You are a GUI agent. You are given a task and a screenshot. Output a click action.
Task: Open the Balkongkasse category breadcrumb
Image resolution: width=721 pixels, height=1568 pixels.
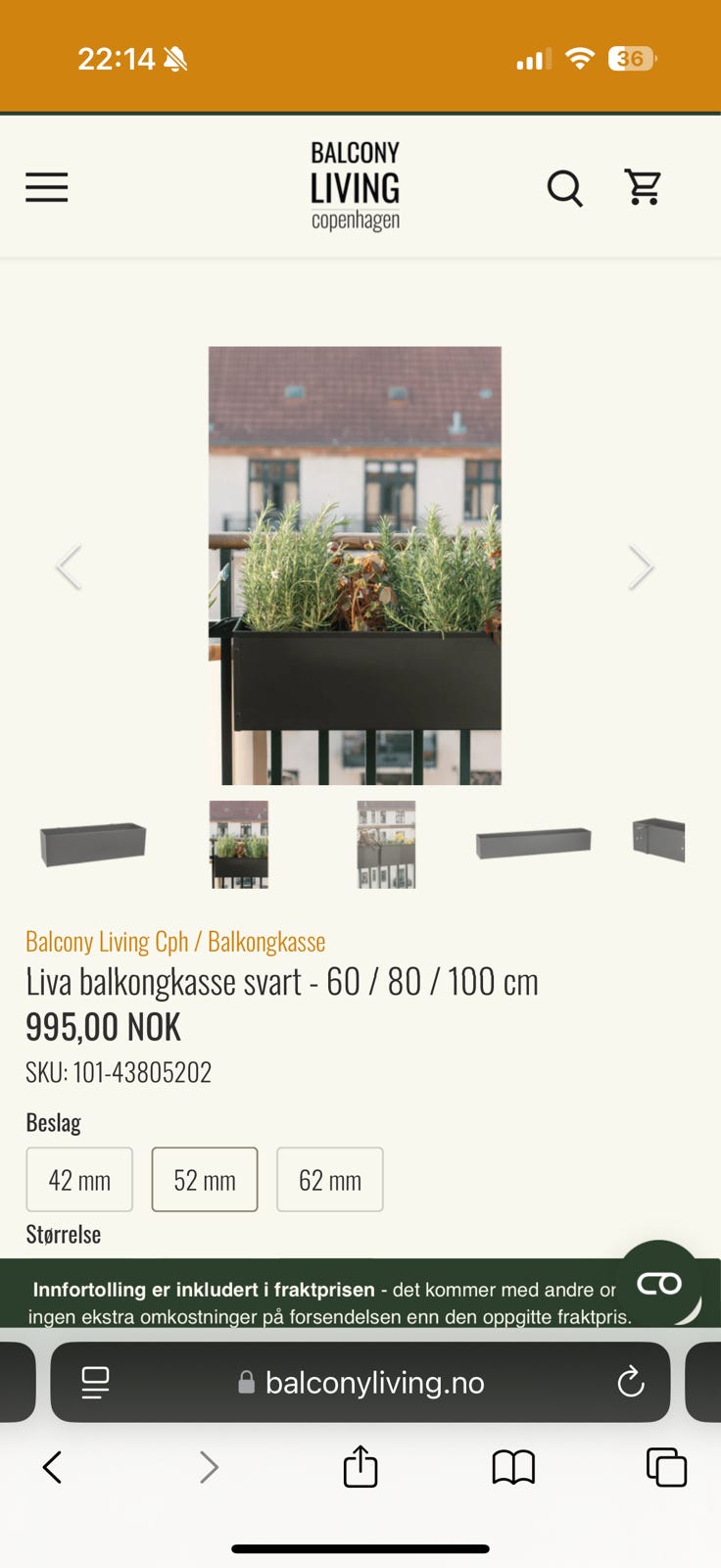(266, 941)
